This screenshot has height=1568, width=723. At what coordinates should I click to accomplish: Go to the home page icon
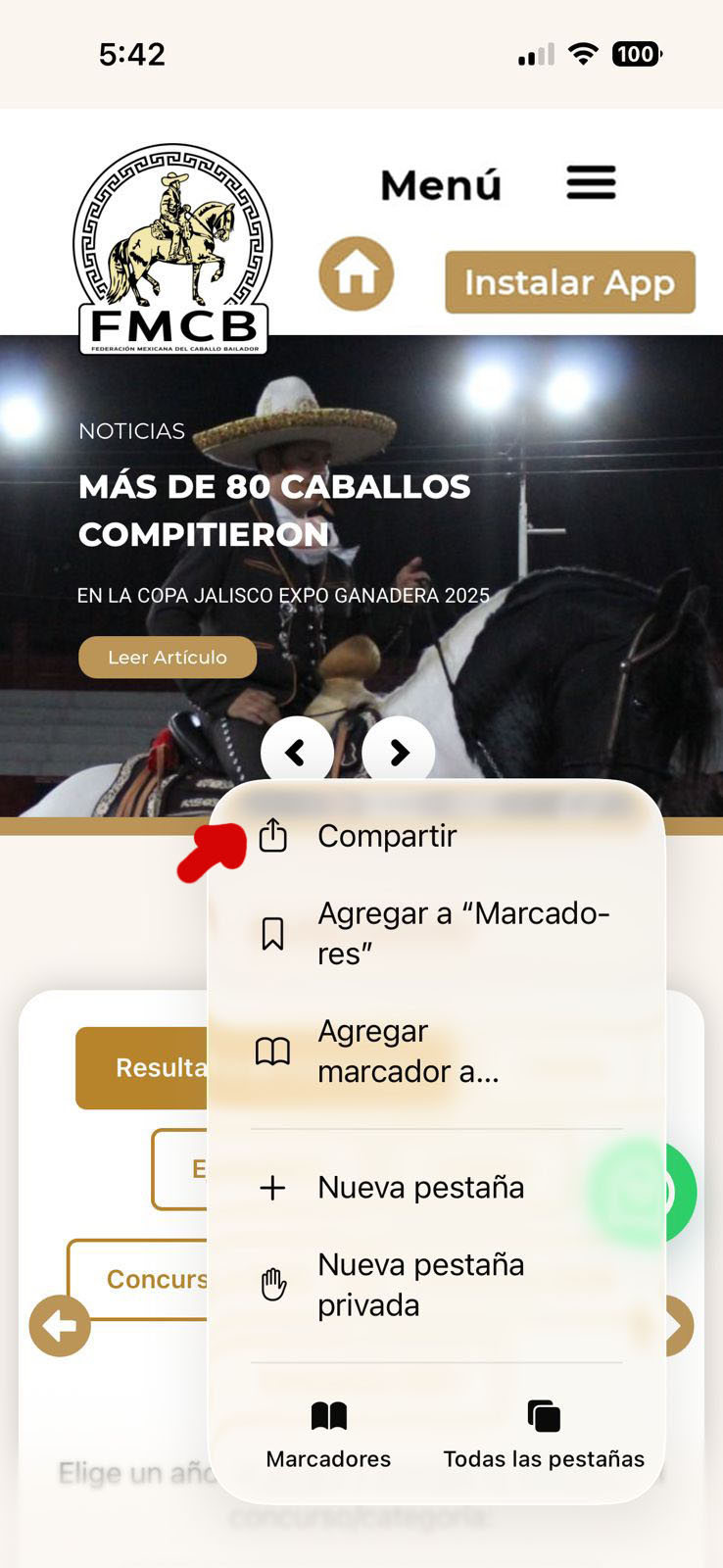point(356,274)
